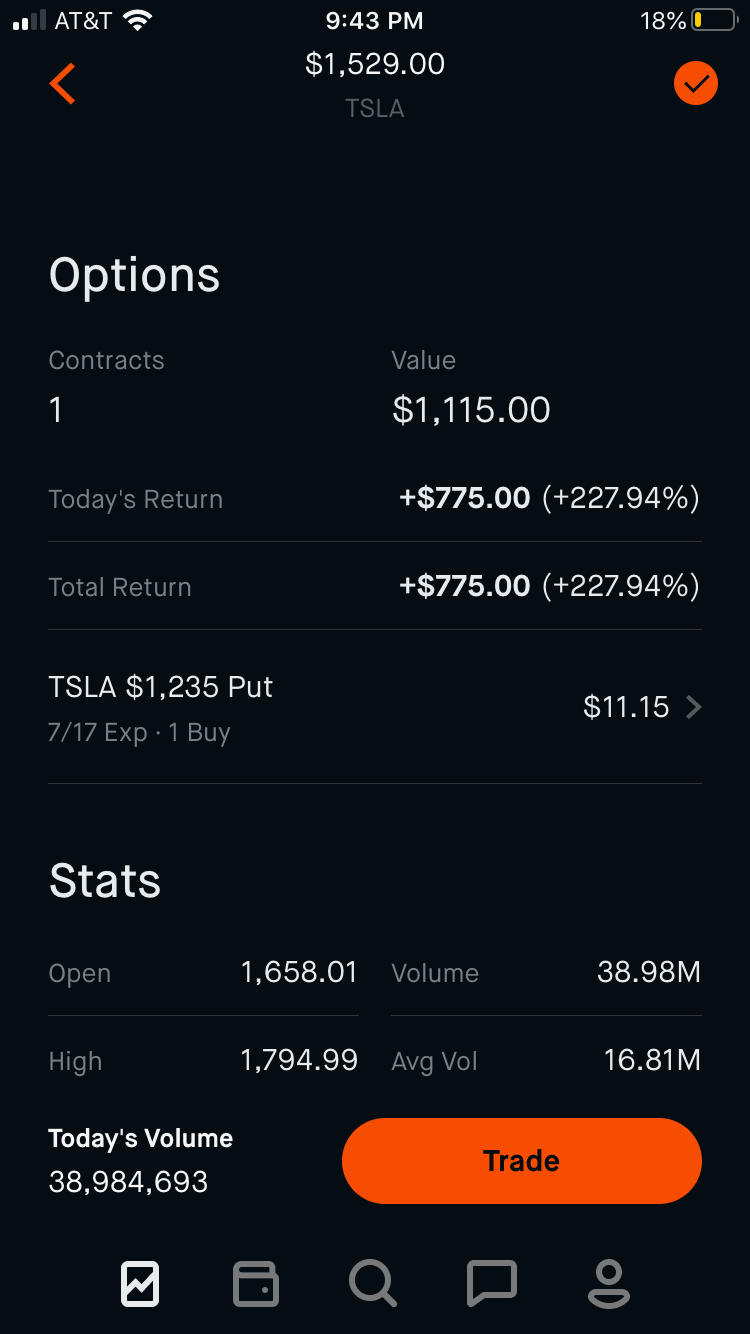Open the search icon in bottom navigation
Viewport: 750px width, 1334px height.
[373, 1284]
